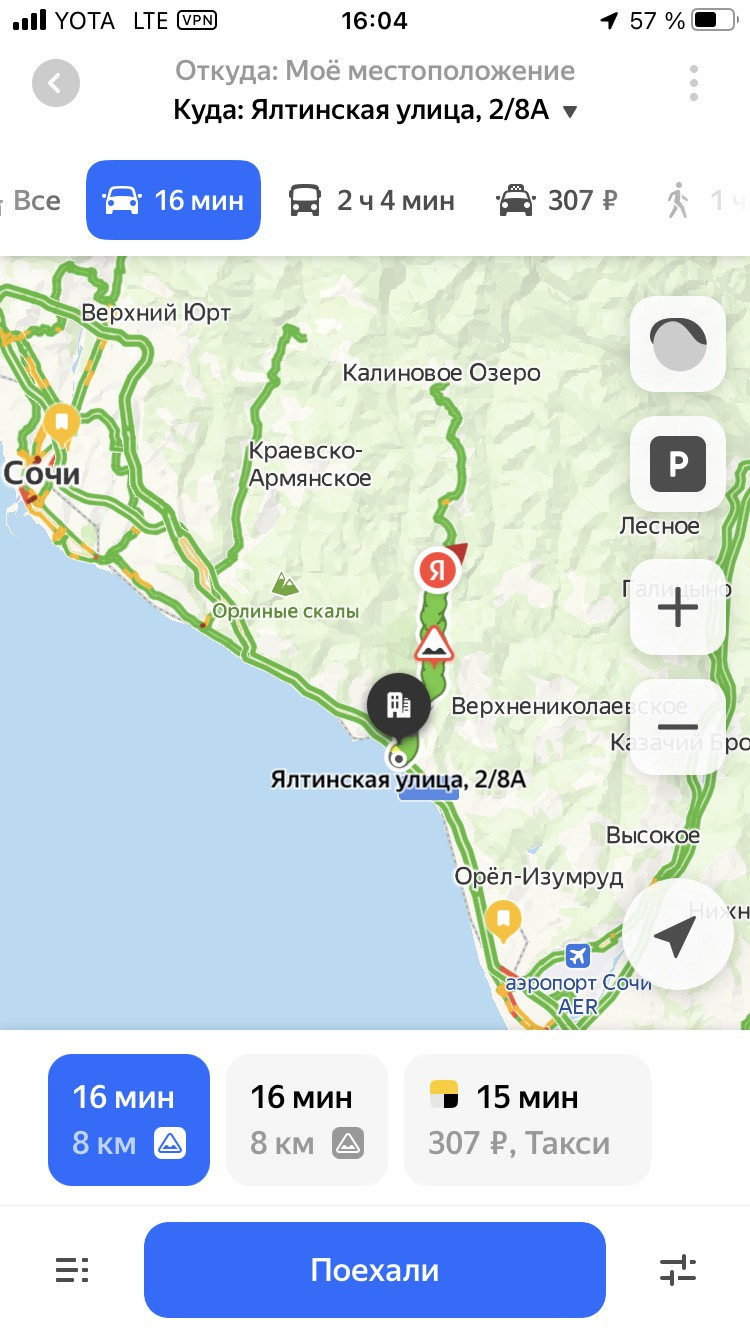Go back from route planning
This screenshot has width=750, height=1334.
pyautogui.click(x=55, y=84)
